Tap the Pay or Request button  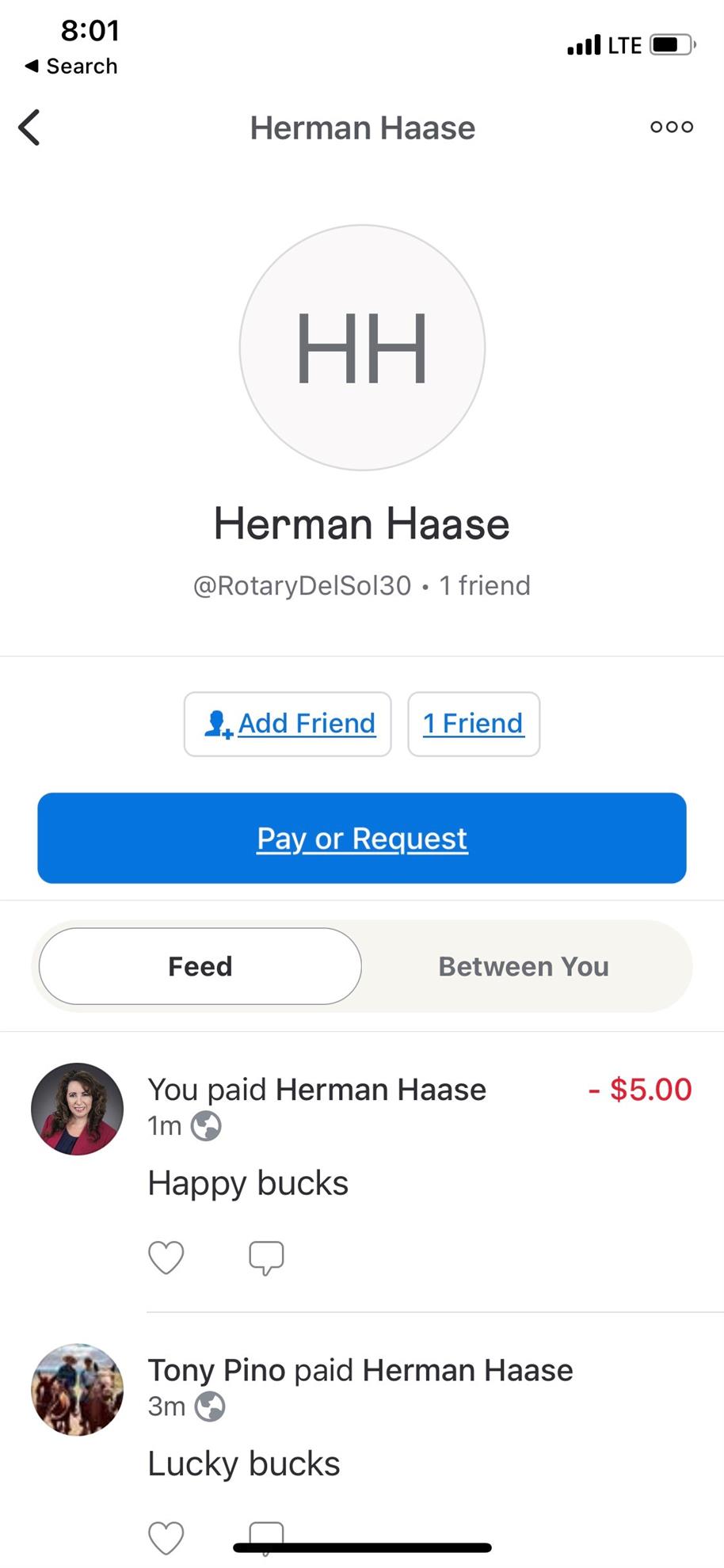click(x=362, y=838)
